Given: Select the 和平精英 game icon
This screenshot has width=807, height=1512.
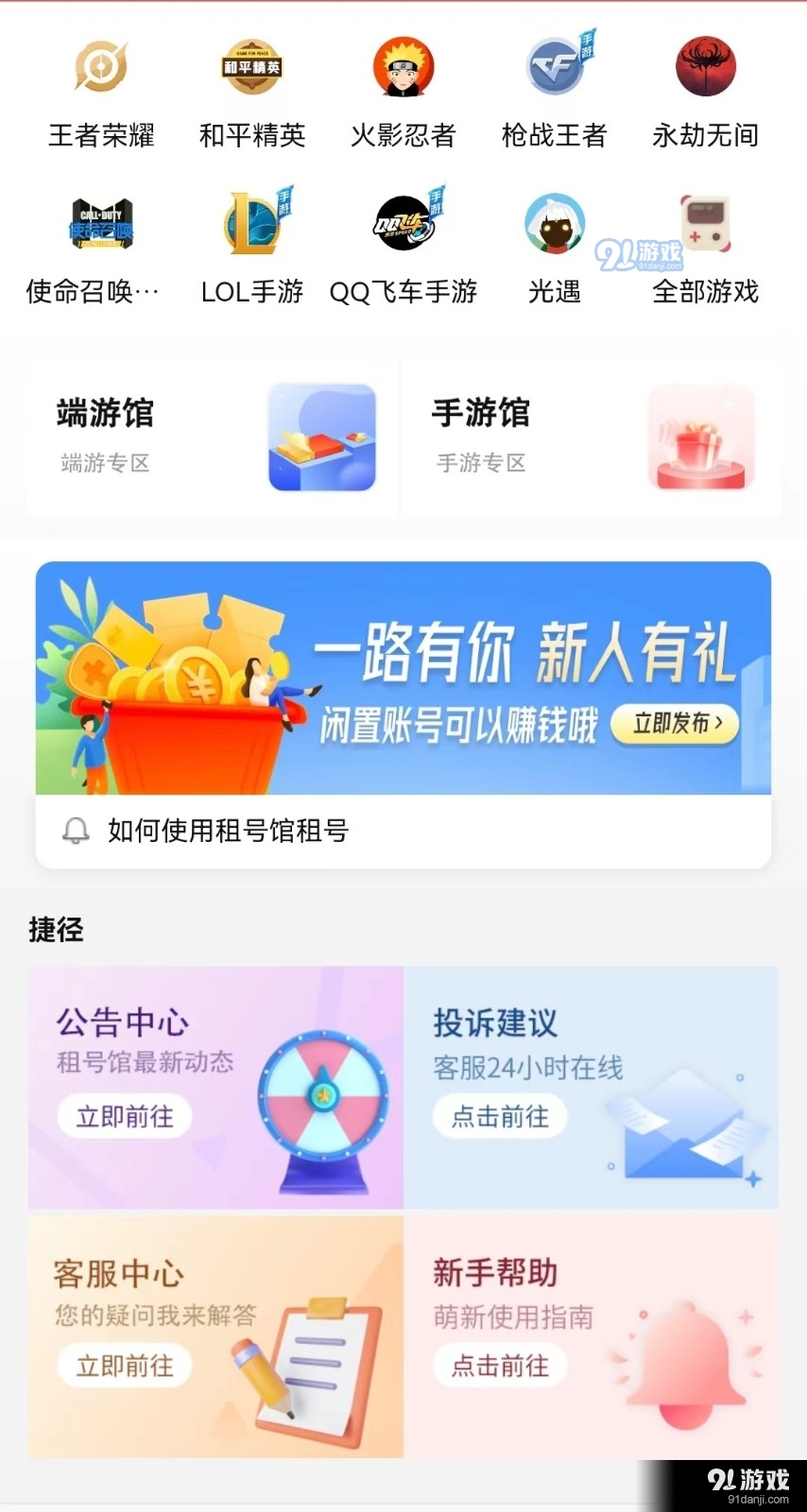Looking at the screenshot, I should (251, 66).
